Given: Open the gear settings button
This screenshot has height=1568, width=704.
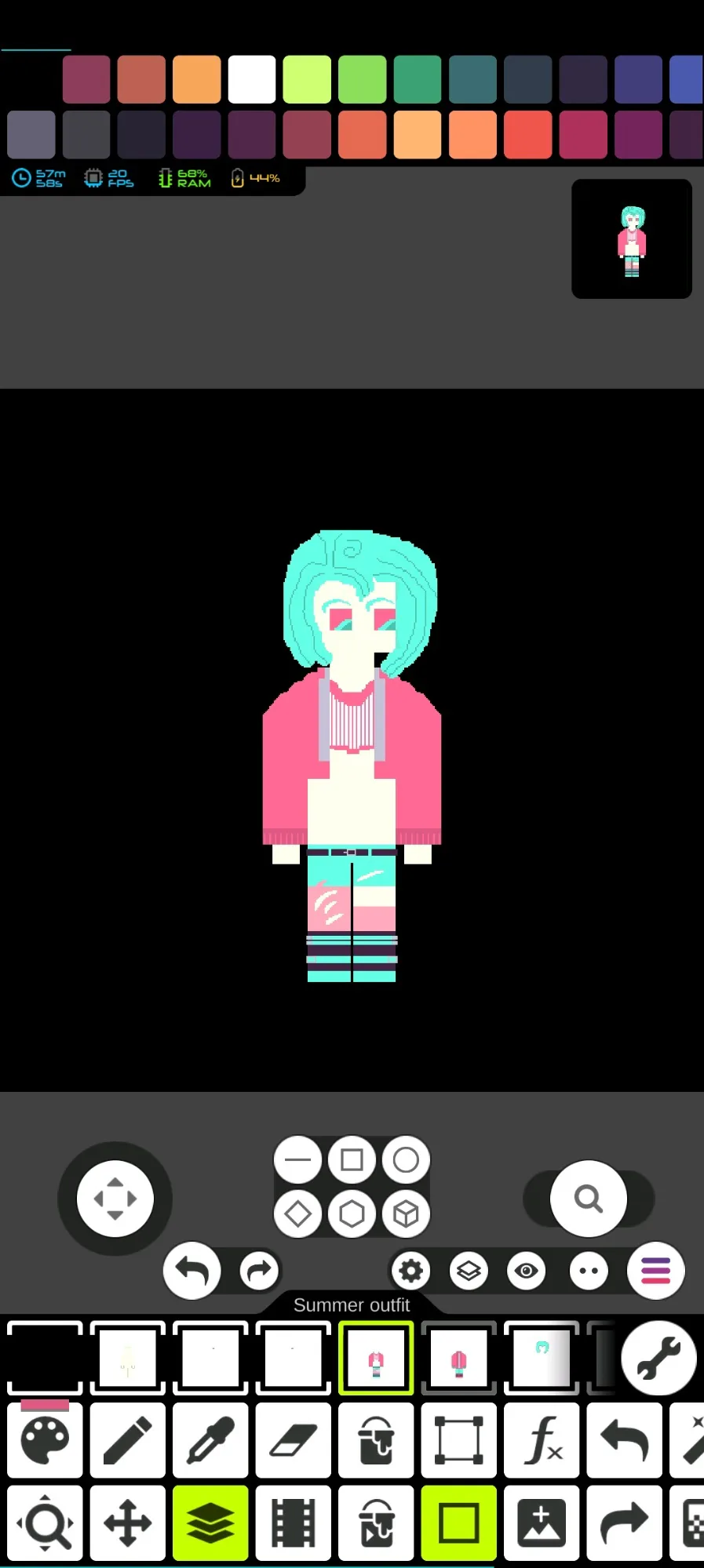Looking at the screenshot, I should 411,1271.
